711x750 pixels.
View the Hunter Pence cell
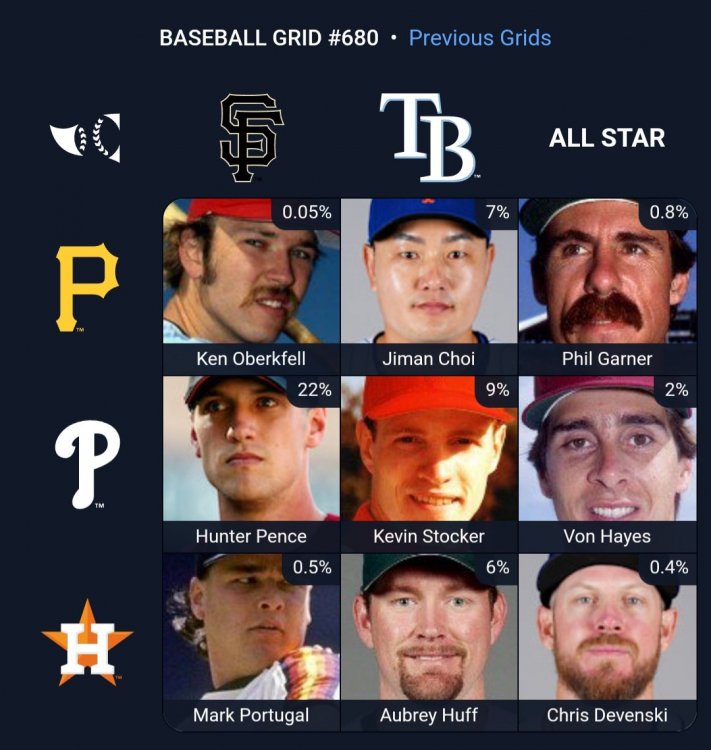click(x=251, y=463)
